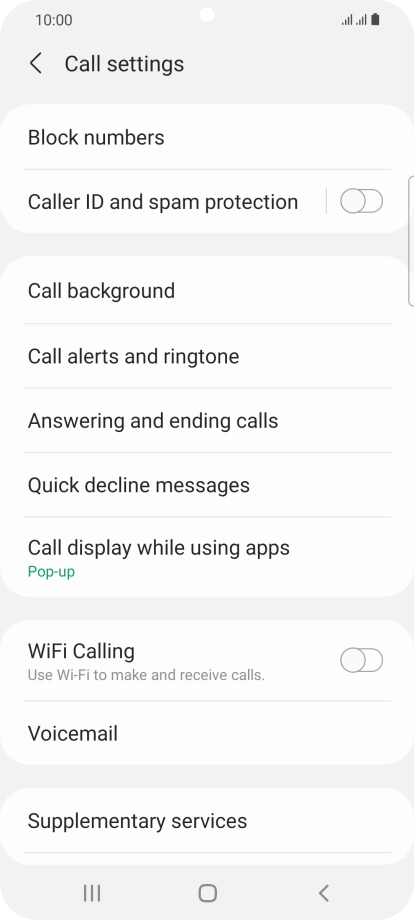
Task: Open Supplementary services
Action: pos(207,821)
